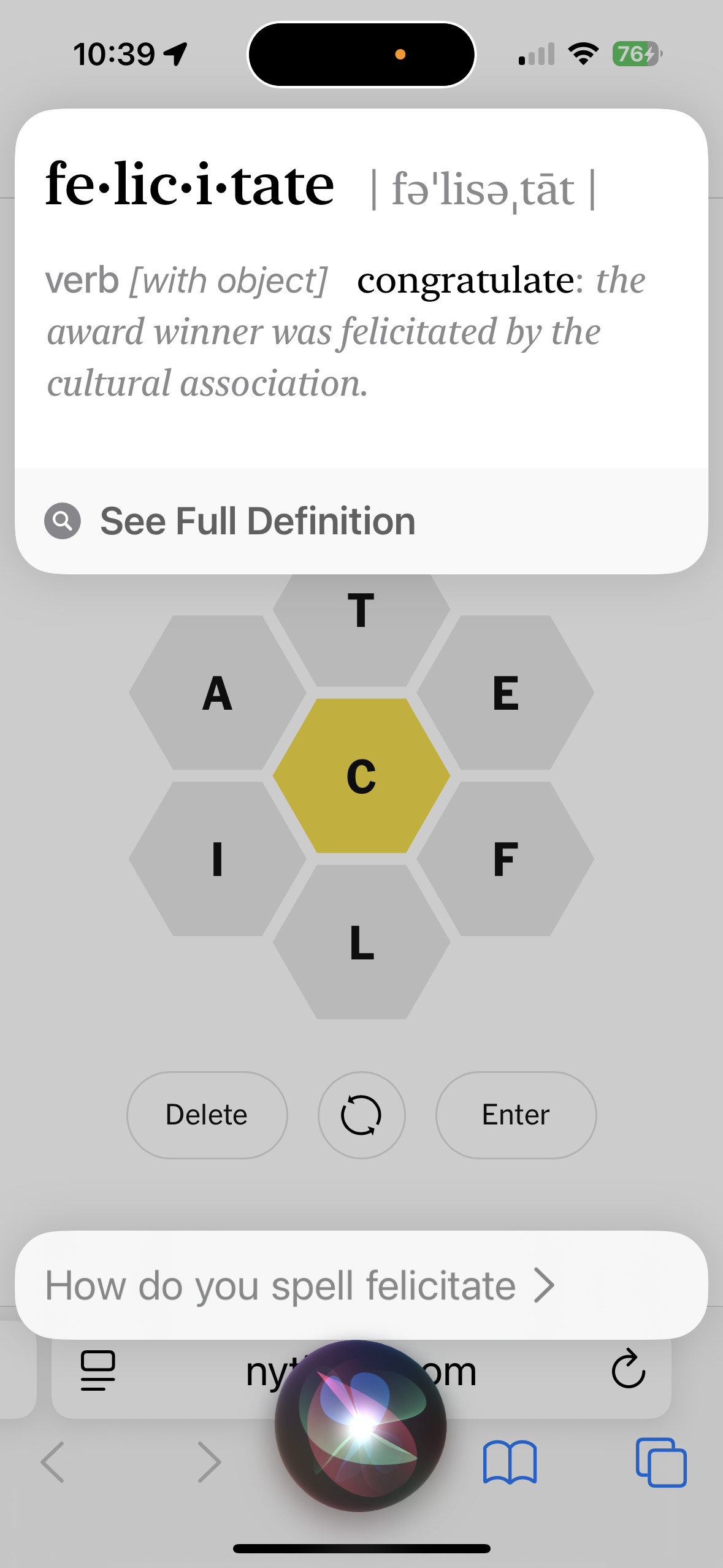This screenshot has width=723, height=1568.
Task: Tap the letter F hexagon
Action: [505, 859]
